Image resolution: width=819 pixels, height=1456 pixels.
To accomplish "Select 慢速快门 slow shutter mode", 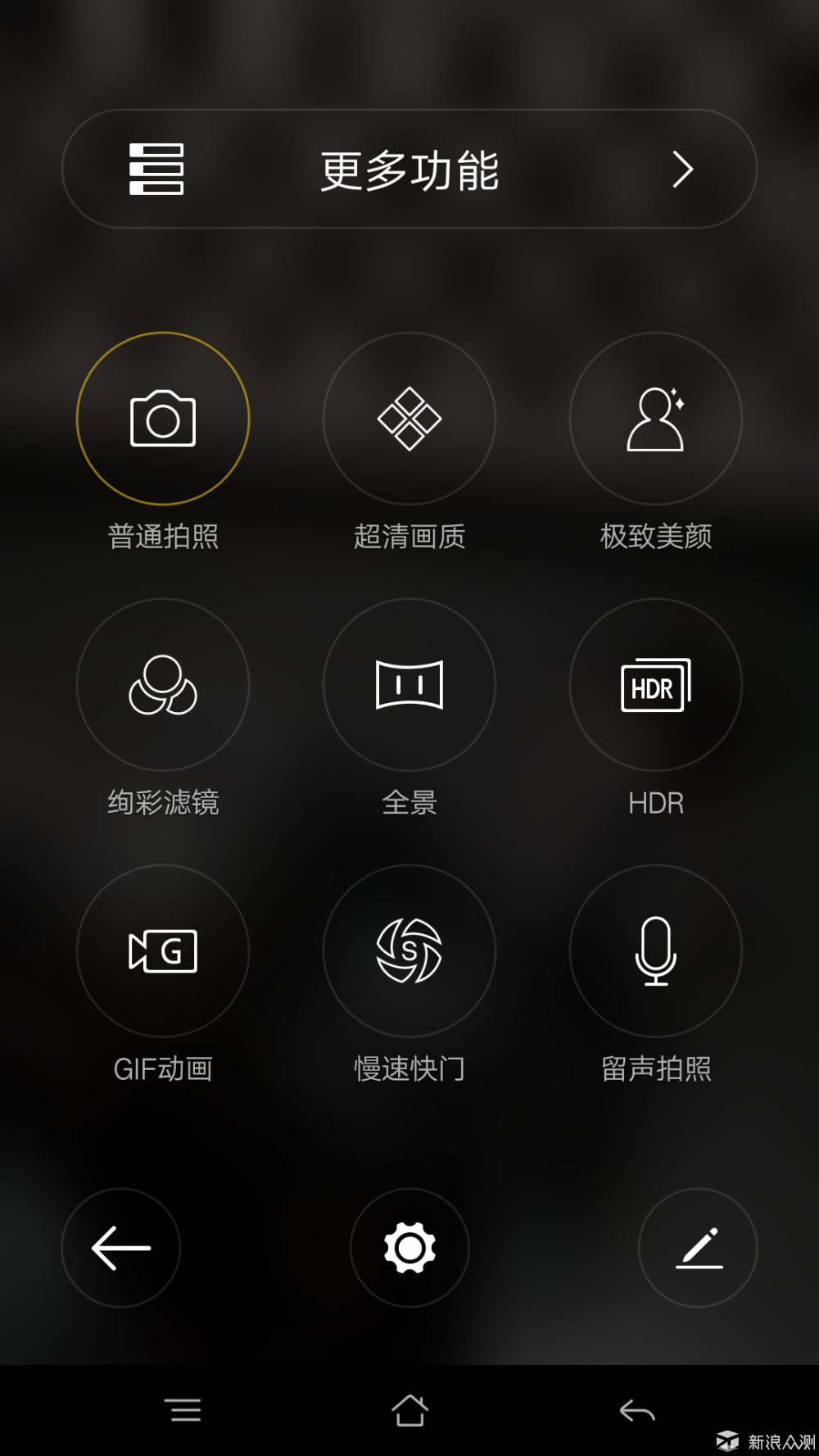I will tap(409, 950).
